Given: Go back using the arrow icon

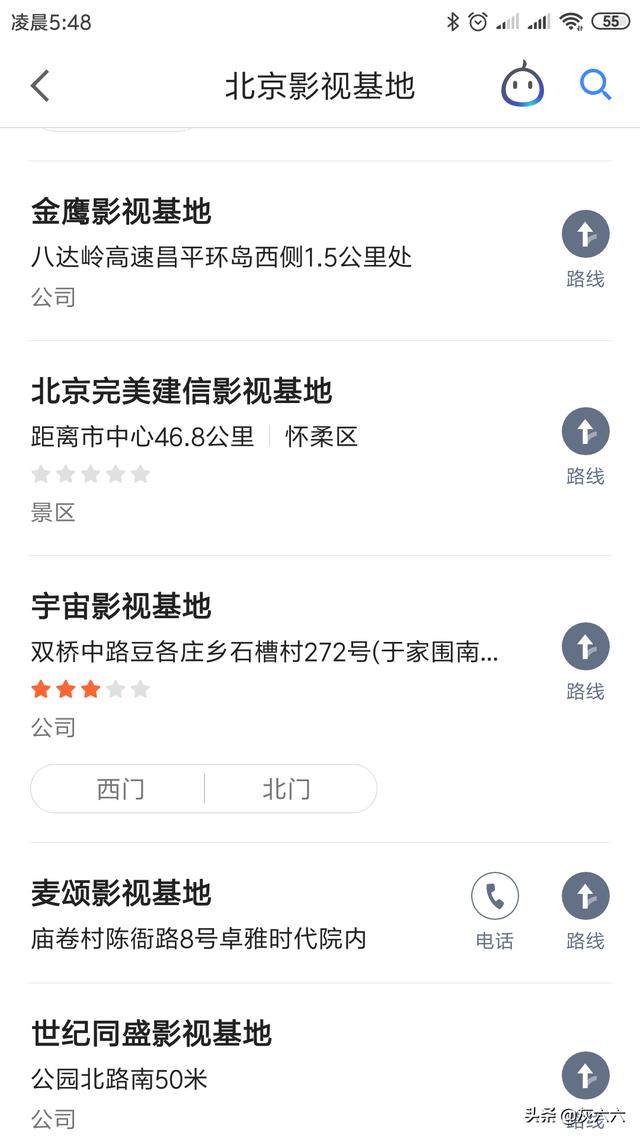Looking at the screenshot, I should tap(40, 86).
